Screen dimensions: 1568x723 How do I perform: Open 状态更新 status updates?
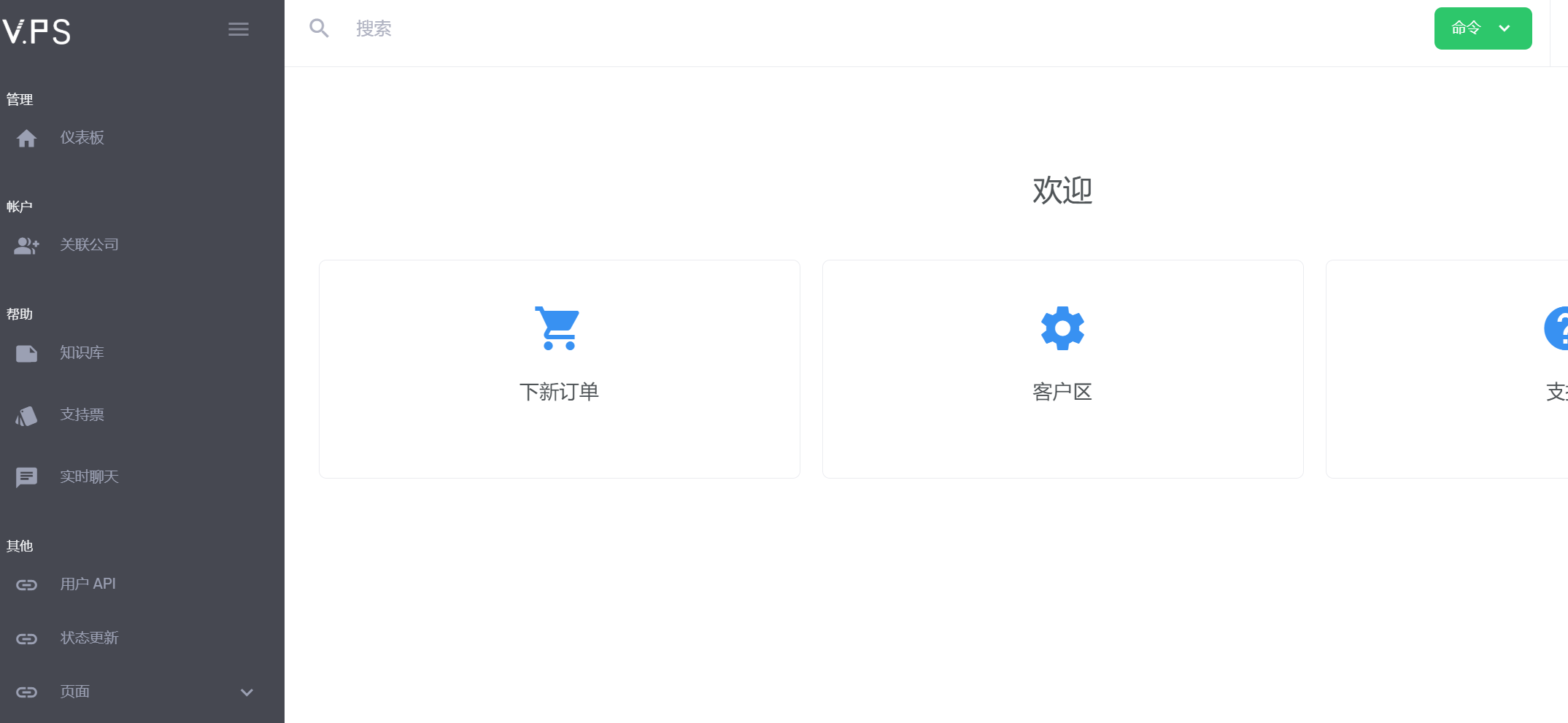tap(89, 638)
